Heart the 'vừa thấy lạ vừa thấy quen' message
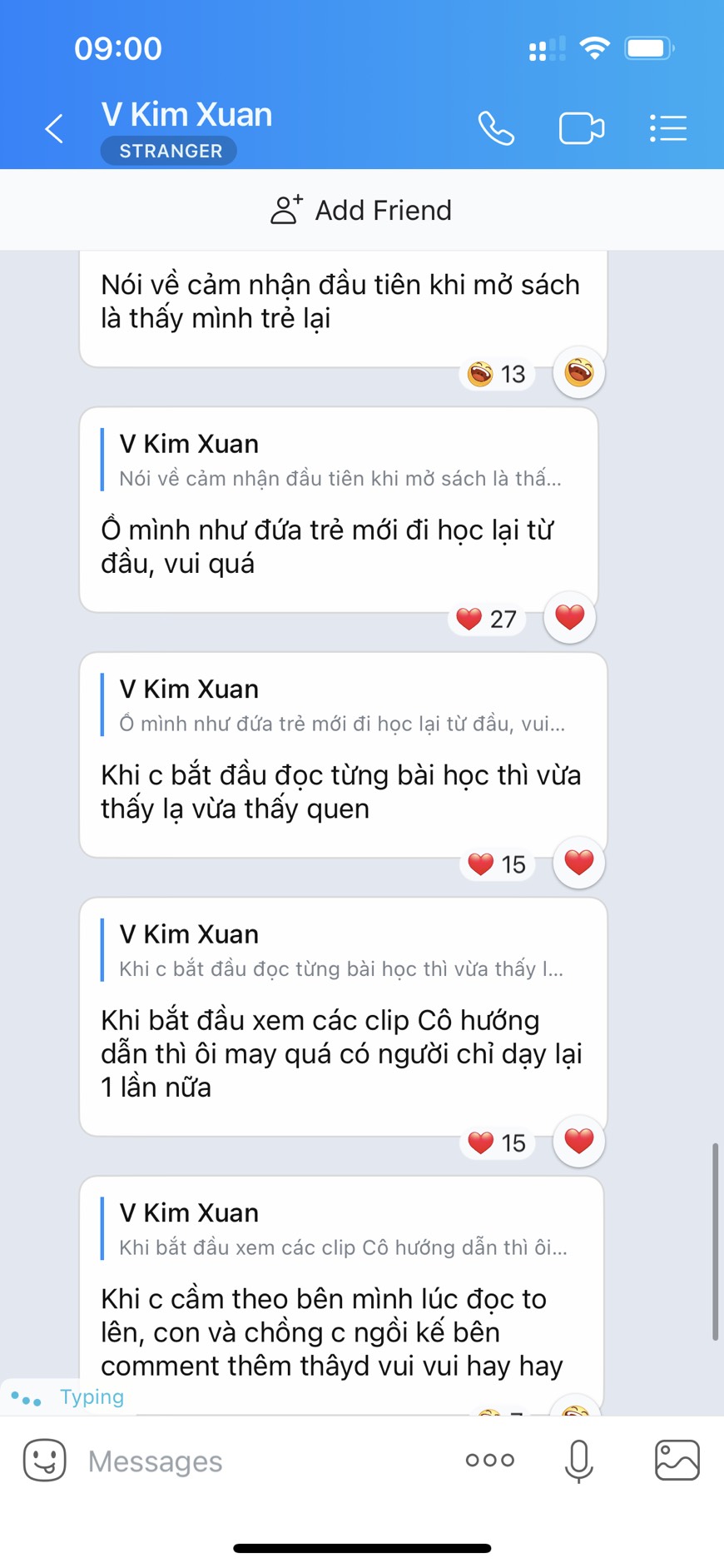Screen dimensions: 724x1568 click(x=579, y=862)
